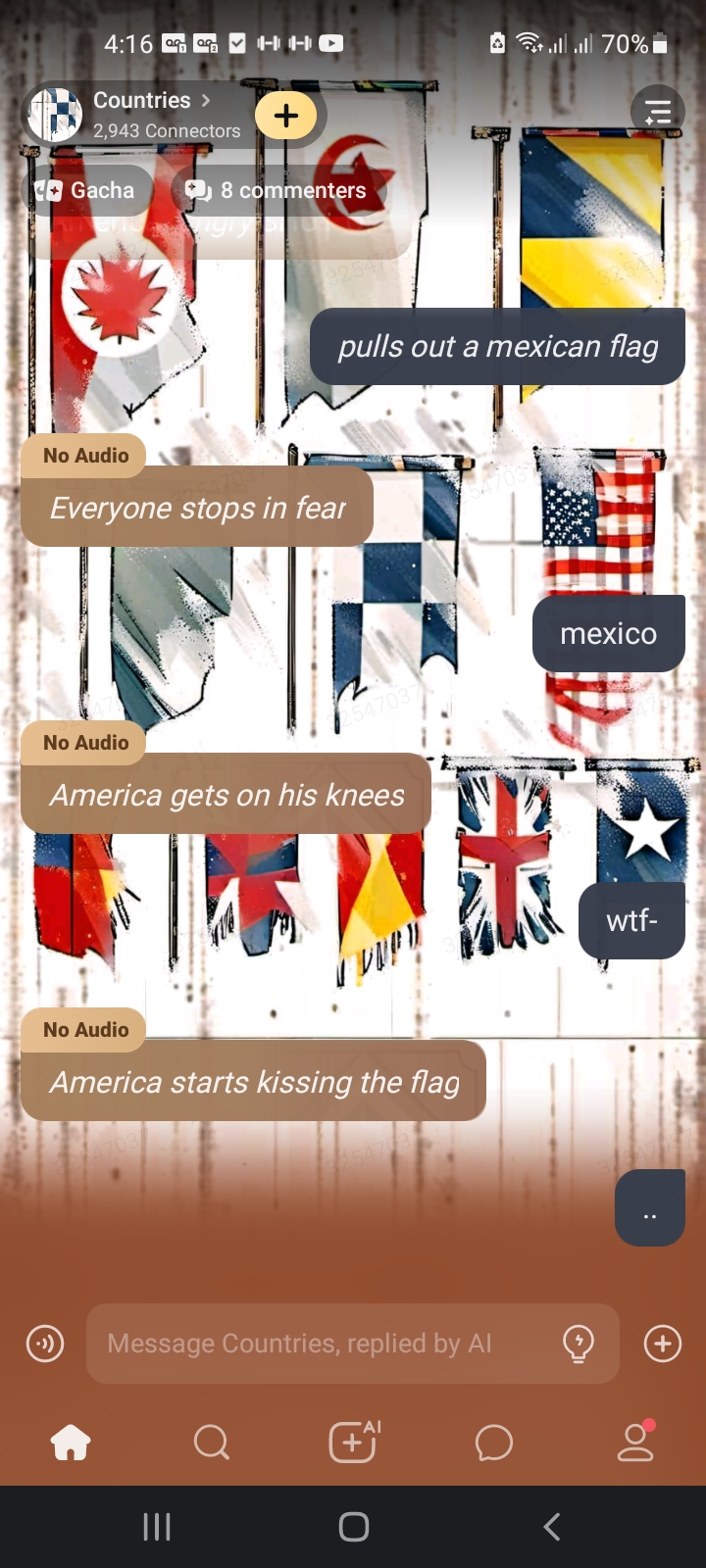Viewport: 706px width, 1568px height.
Task: Open the AI create tab
Action: coord(353,1443)
